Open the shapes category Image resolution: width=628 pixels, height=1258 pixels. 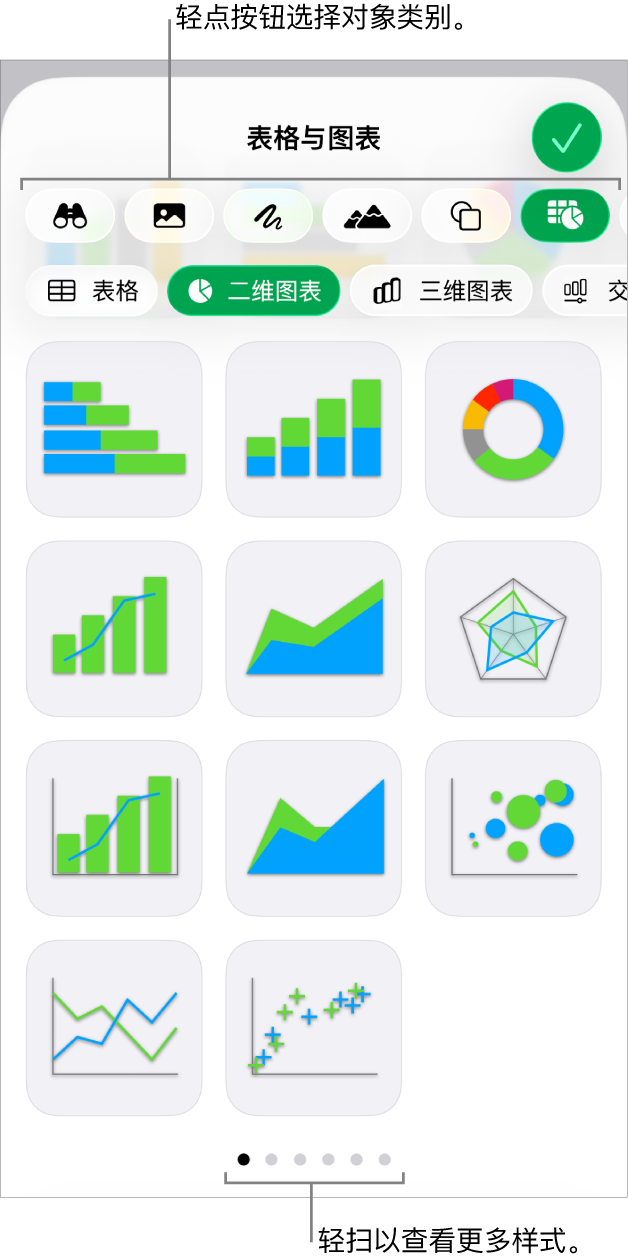[466, 215]
